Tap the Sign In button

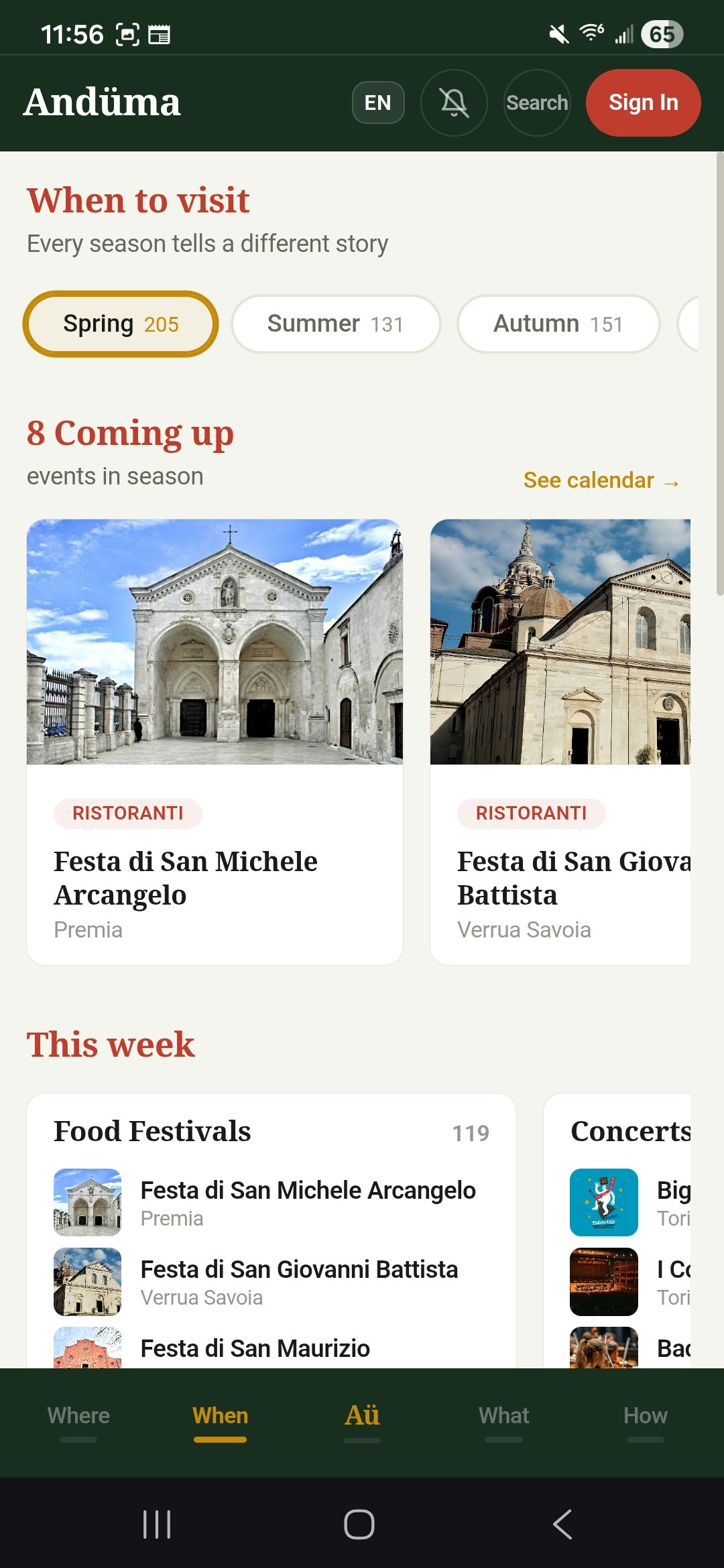(x=643, y=103)
